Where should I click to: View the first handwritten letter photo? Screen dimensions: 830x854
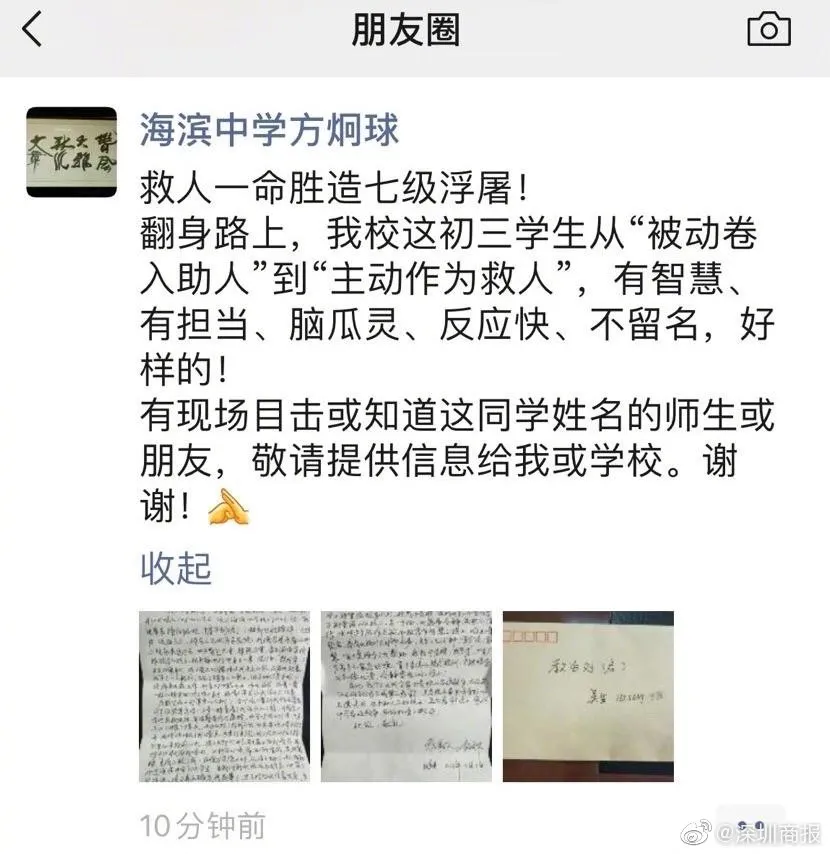[224, 696]
